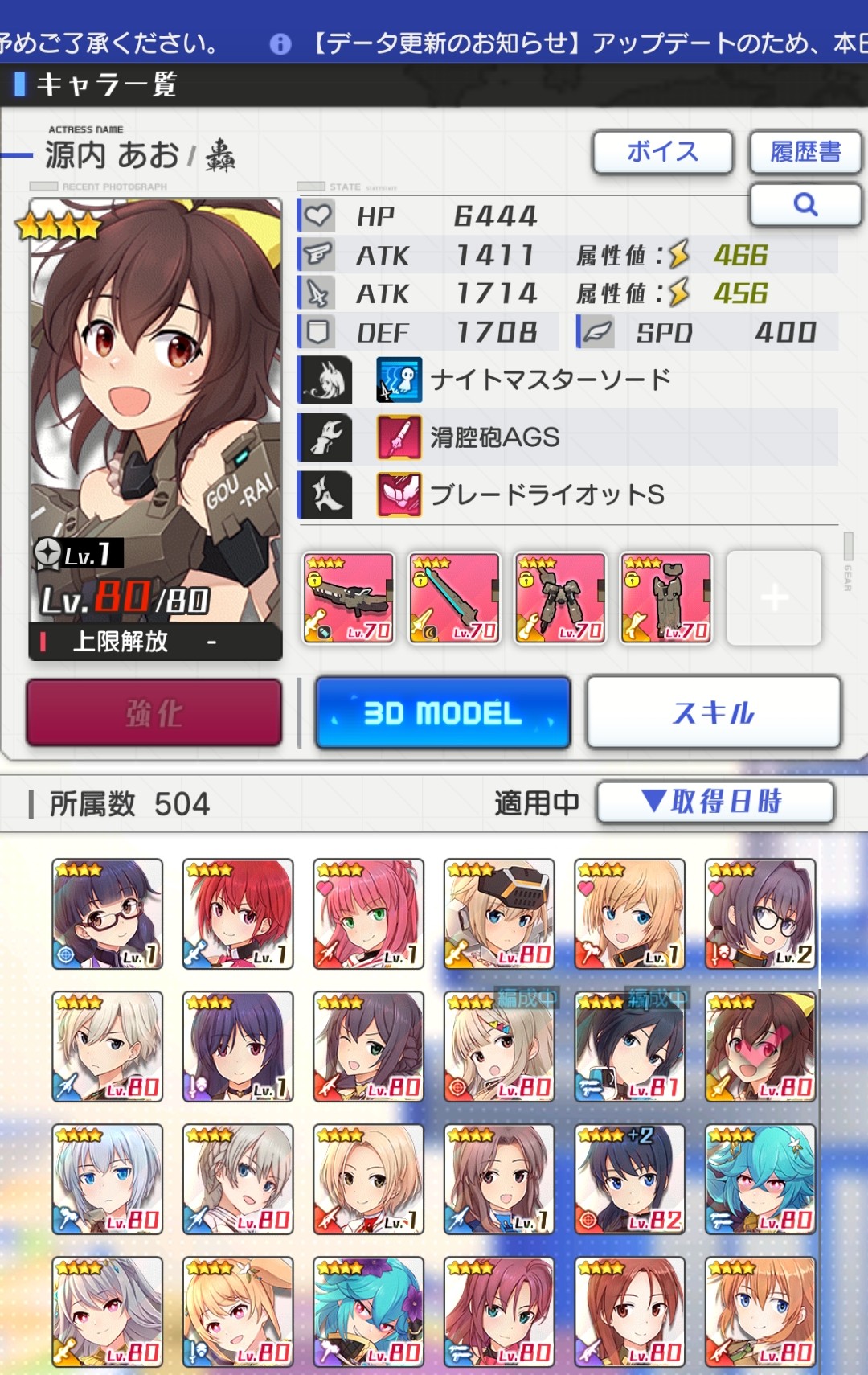Open 滑腔砲AGS skill row
This screenshot has height=1375, width=868.
[x=567, y=437]
